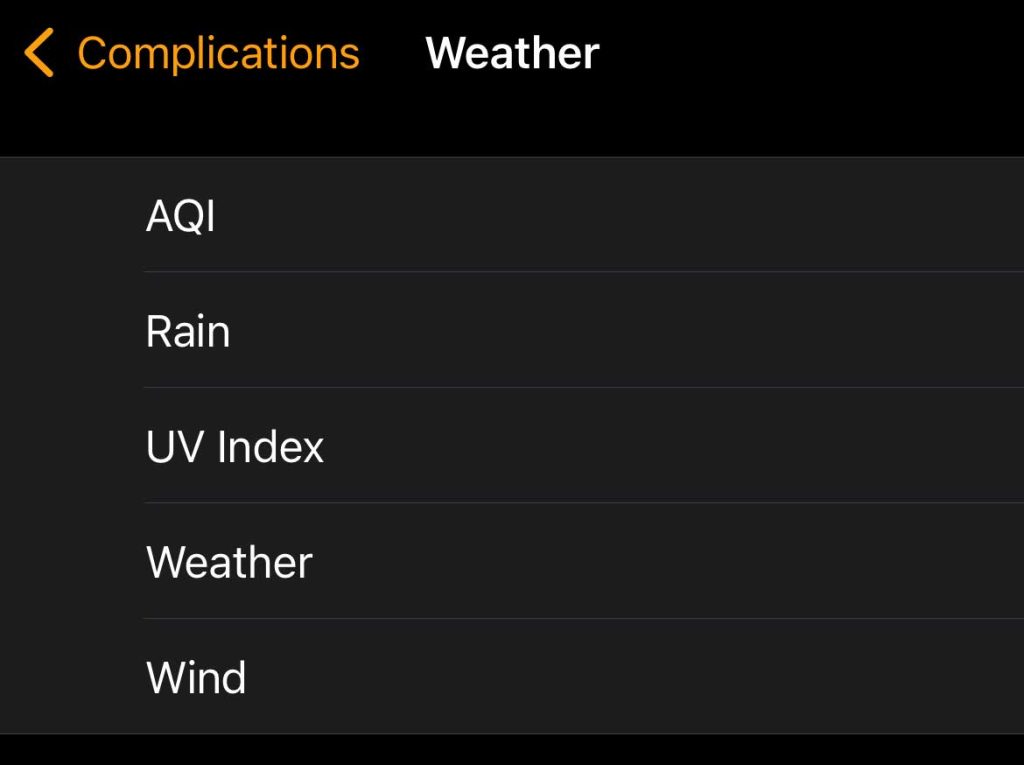Choose the Wind complication

pos(196,678)
